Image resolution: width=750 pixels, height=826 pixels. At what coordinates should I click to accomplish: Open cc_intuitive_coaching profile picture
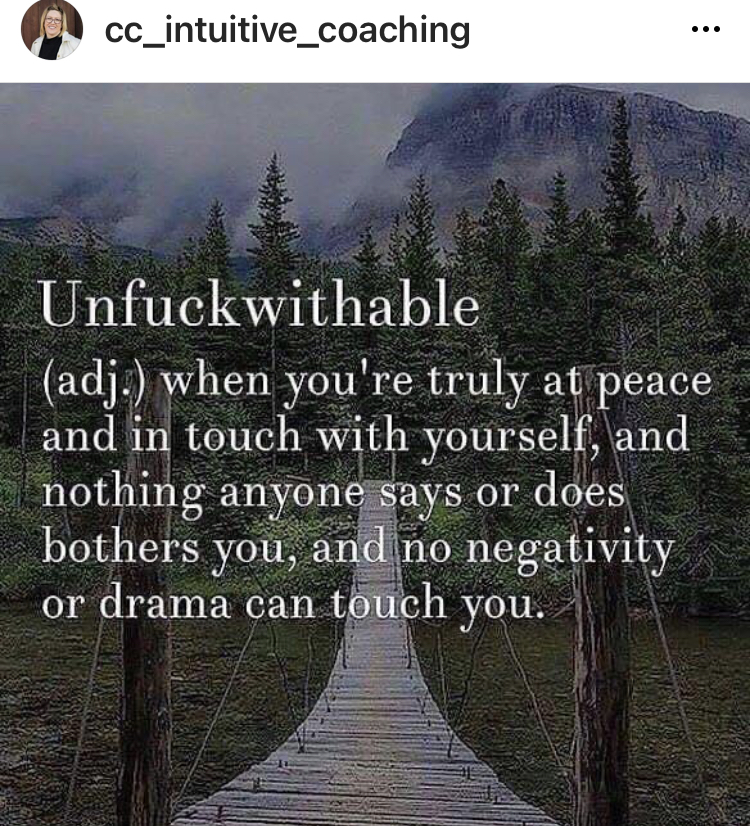[x=51, y=30]
